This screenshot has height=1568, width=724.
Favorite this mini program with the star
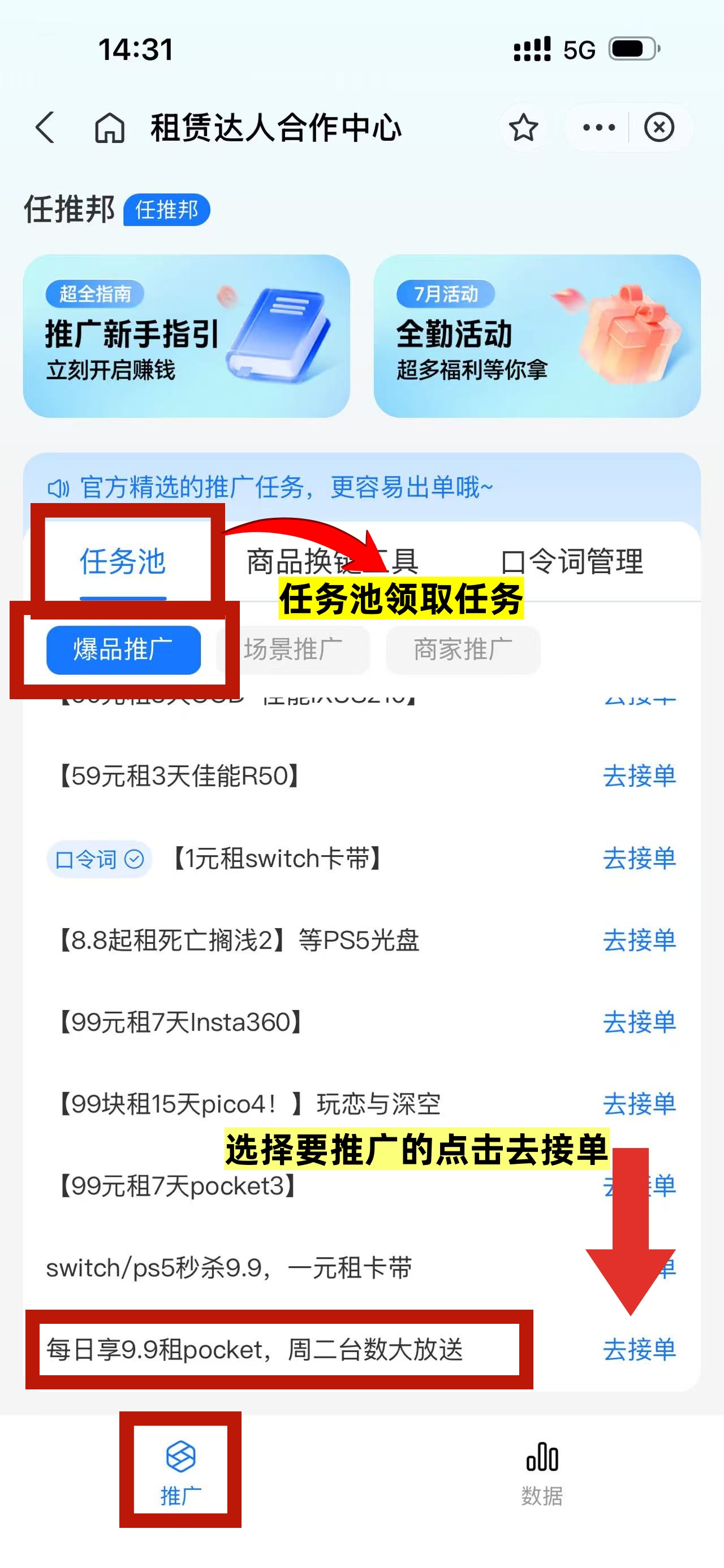click(x=523, y=128)
